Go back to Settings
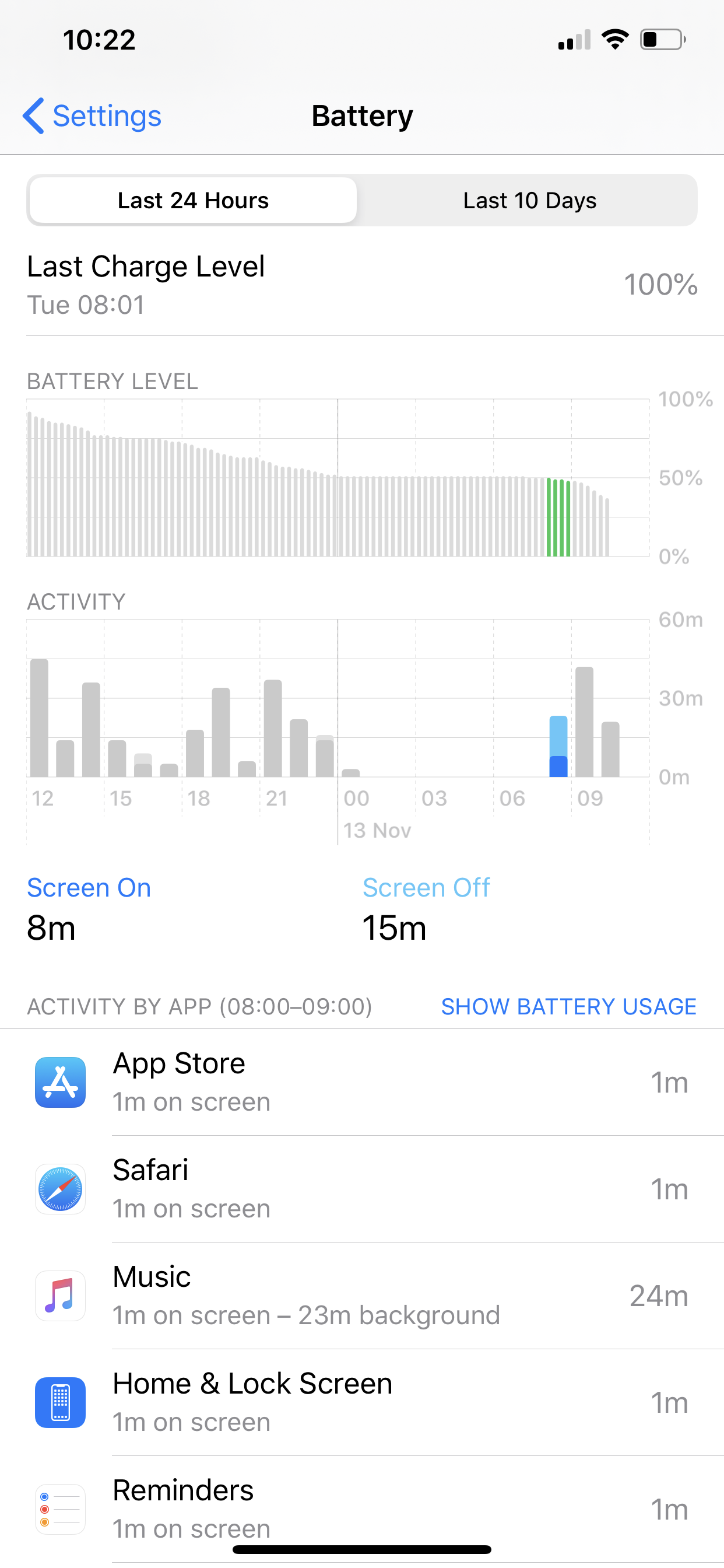Screen dimensions: 724x1568 [93, 116]
